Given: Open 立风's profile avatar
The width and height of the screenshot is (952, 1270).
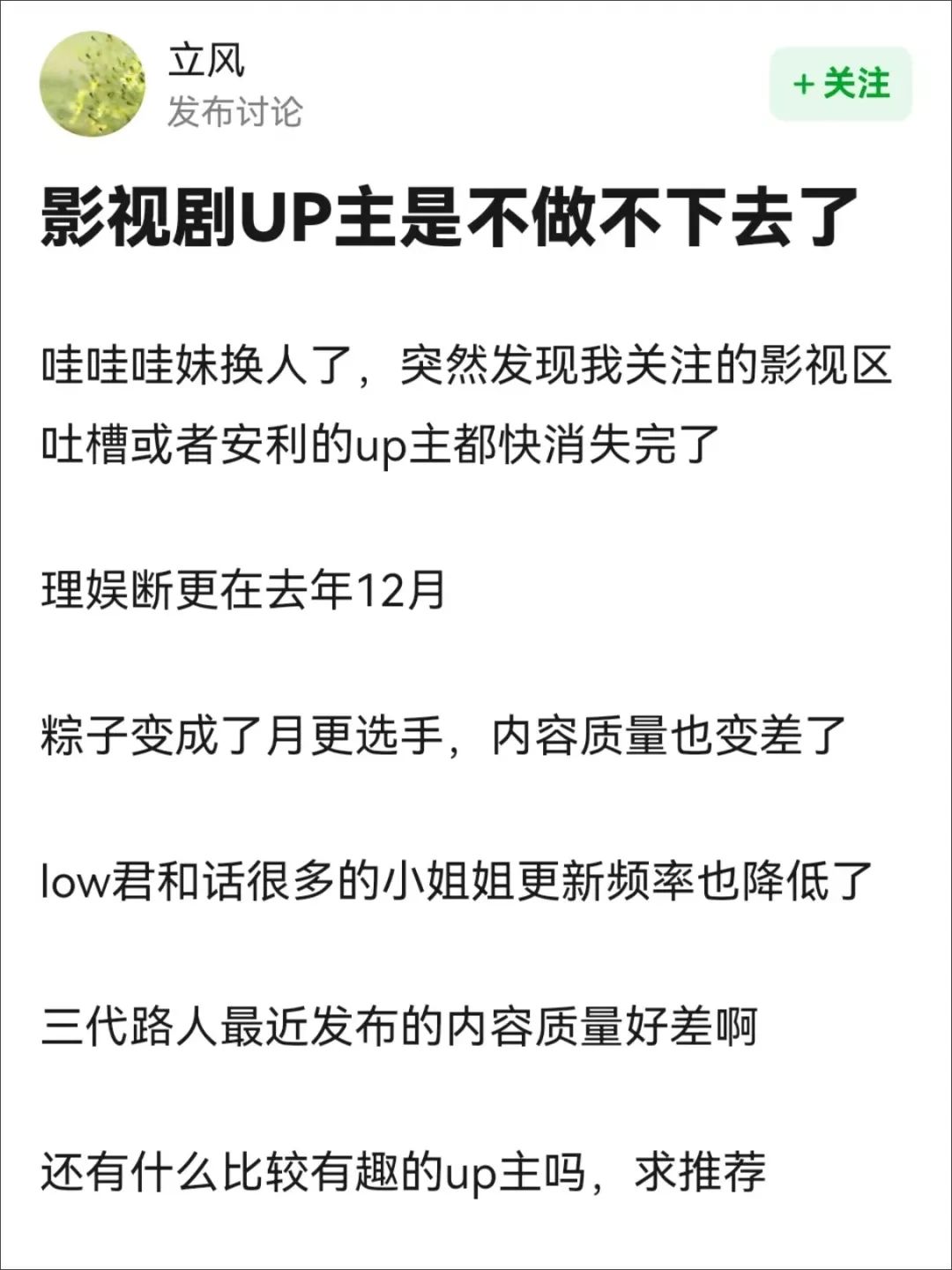Looking at the screenshot, I should [x=92, y=84].
